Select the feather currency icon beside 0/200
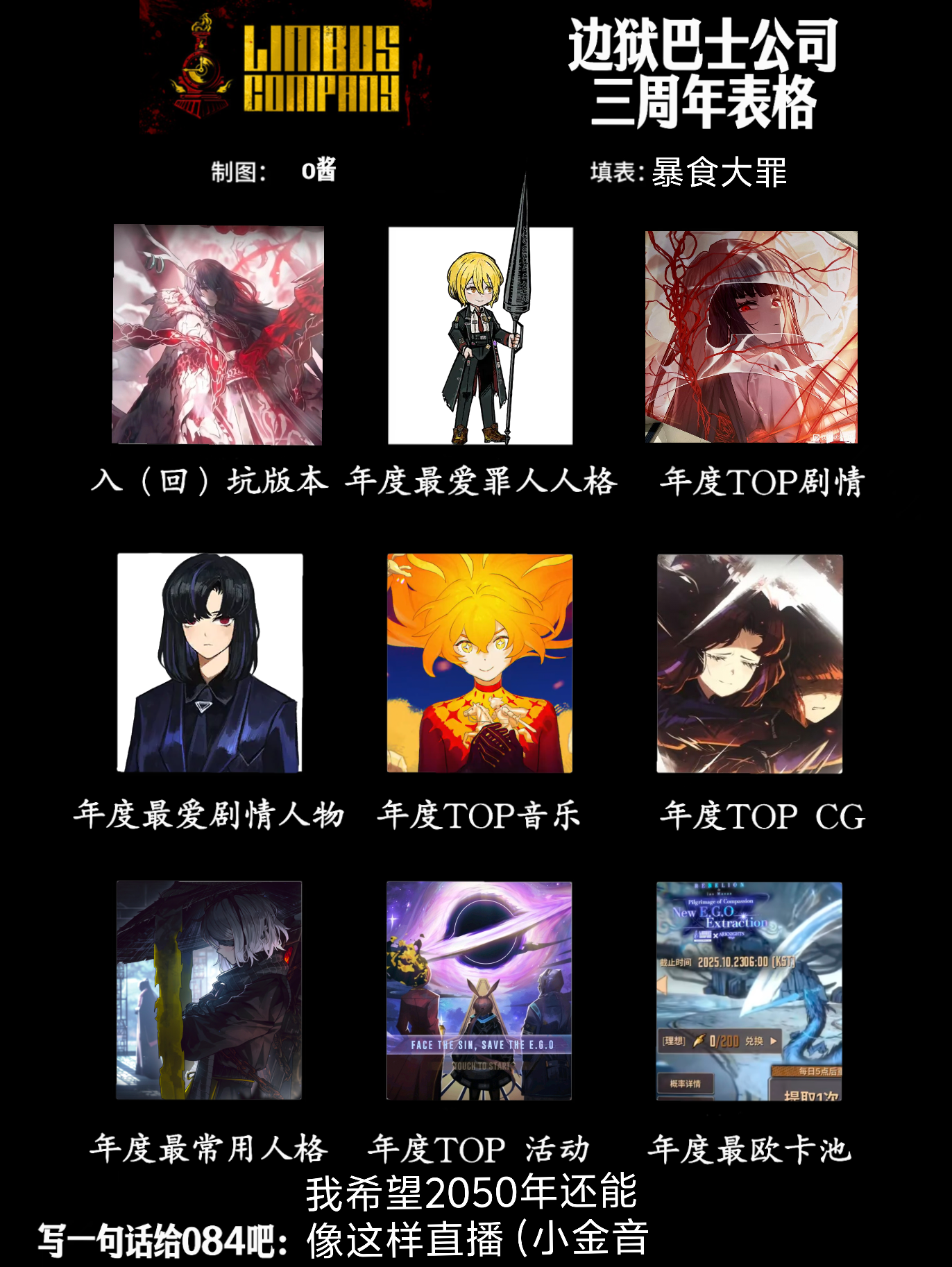952x1267 pixels. (698, 1041)
